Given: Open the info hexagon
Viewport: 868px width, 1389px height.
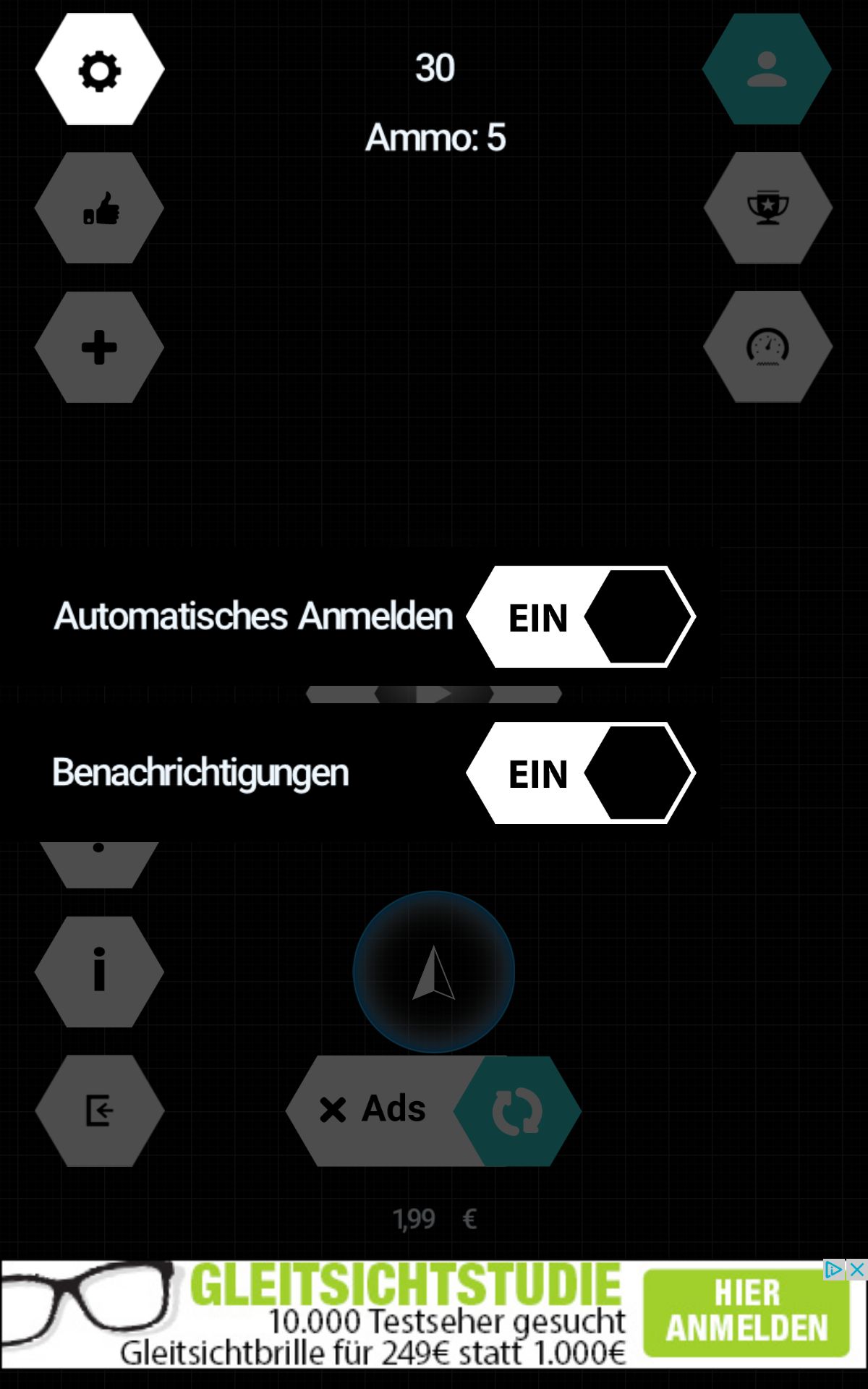Looking at the screenshot, I should click(x=100, y=972).
